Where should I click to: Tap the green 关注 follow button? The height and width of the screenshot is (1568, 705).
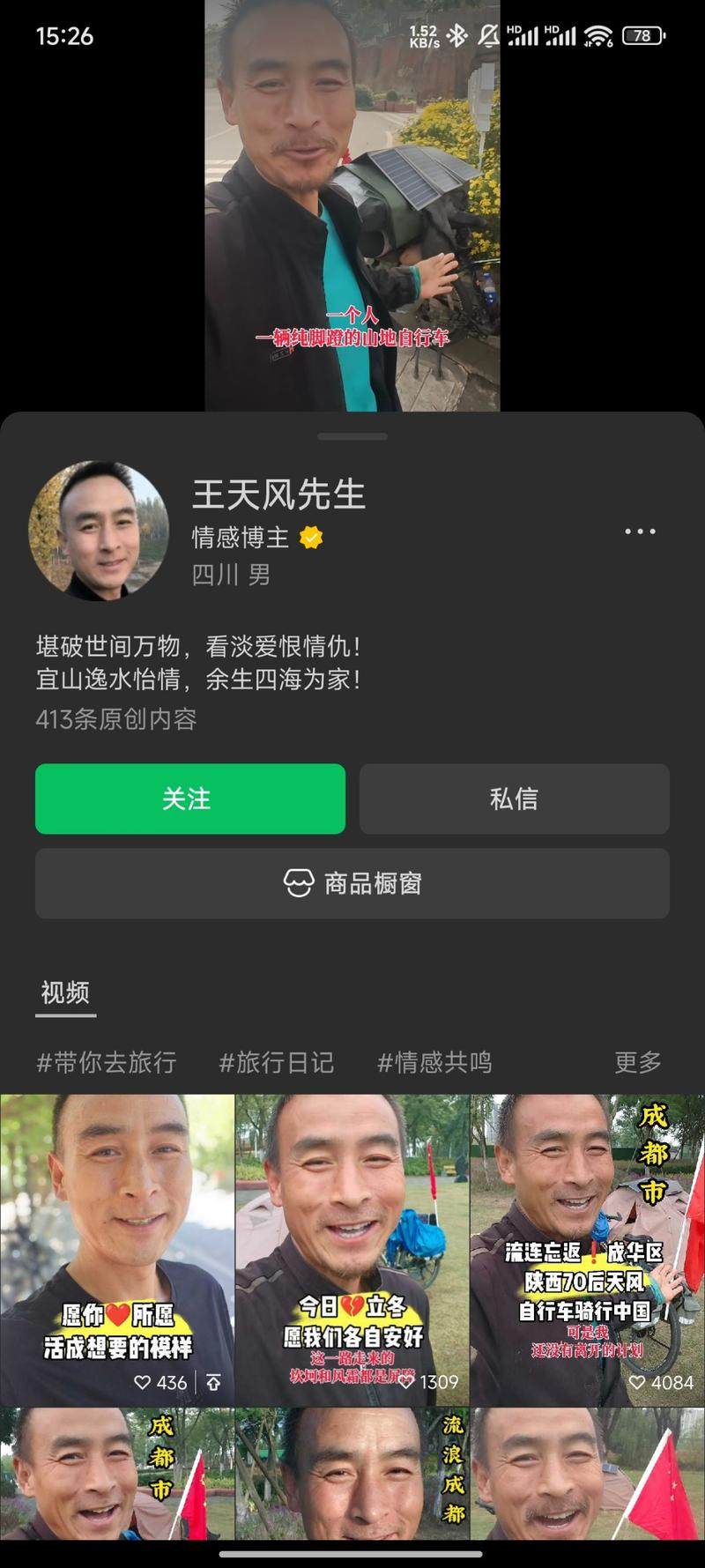(190, 799)
